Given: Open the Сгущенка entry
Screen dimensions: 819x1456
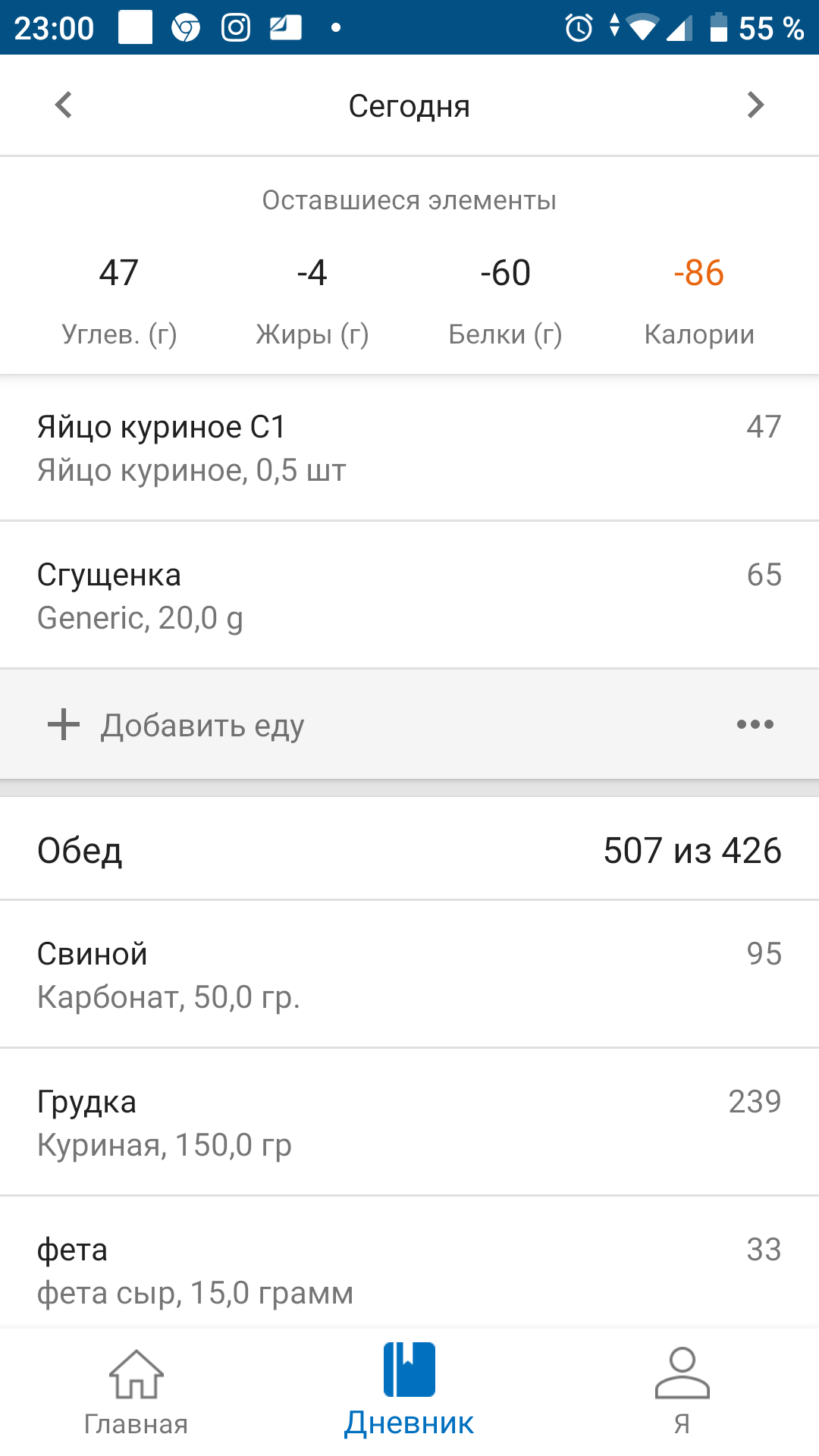Looking at the screenshot, I should pos(409,595).
